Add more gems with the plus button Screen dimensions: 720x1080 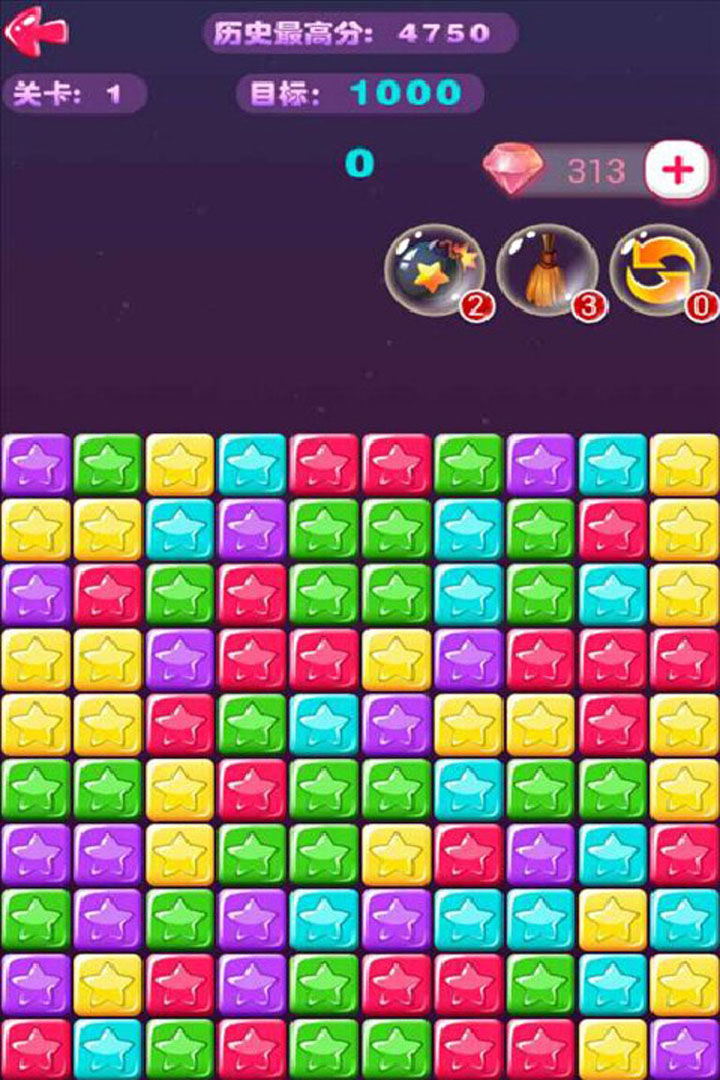coord(677,170)
